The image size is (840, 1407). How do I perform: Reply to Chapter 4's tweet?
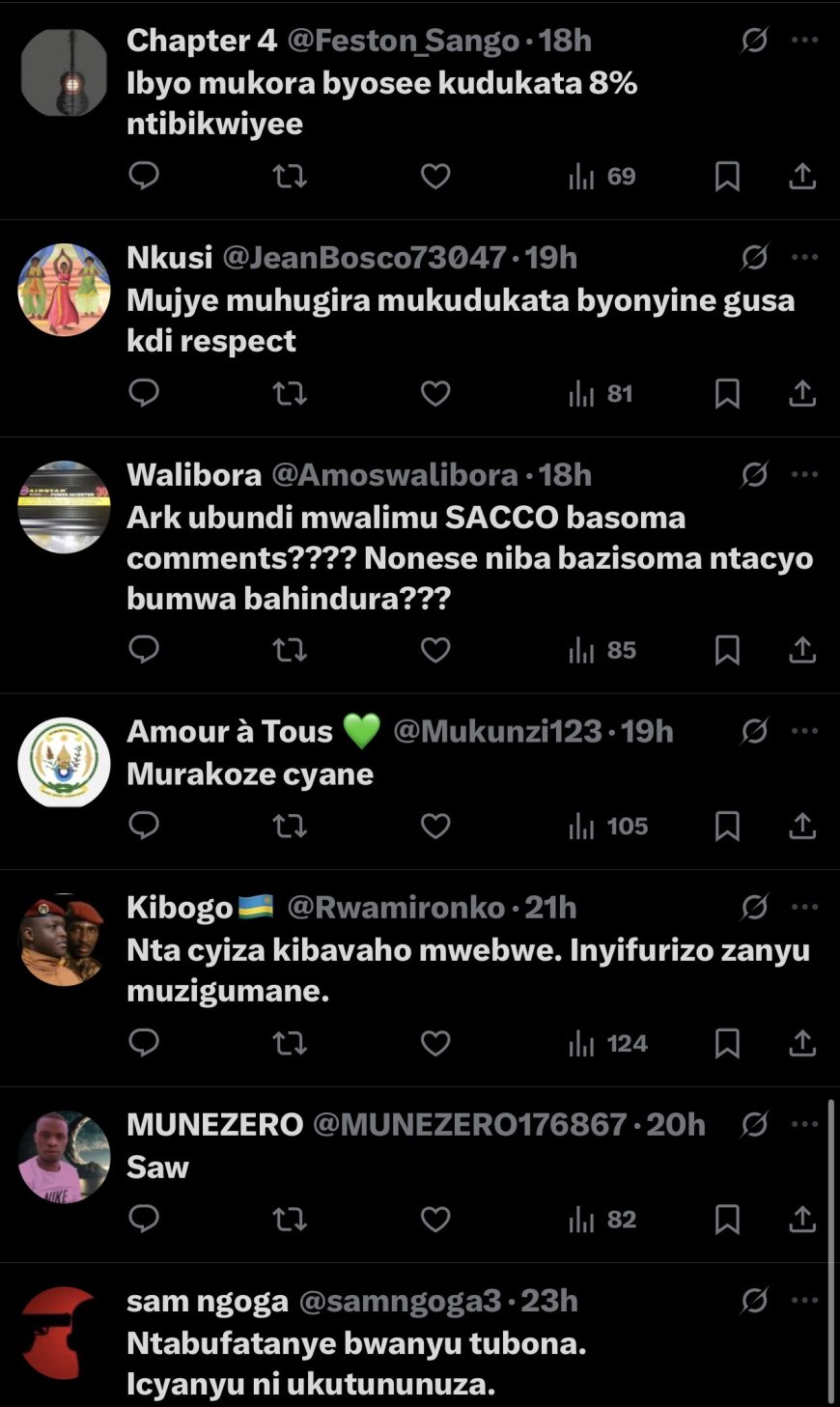click(144, 176)
